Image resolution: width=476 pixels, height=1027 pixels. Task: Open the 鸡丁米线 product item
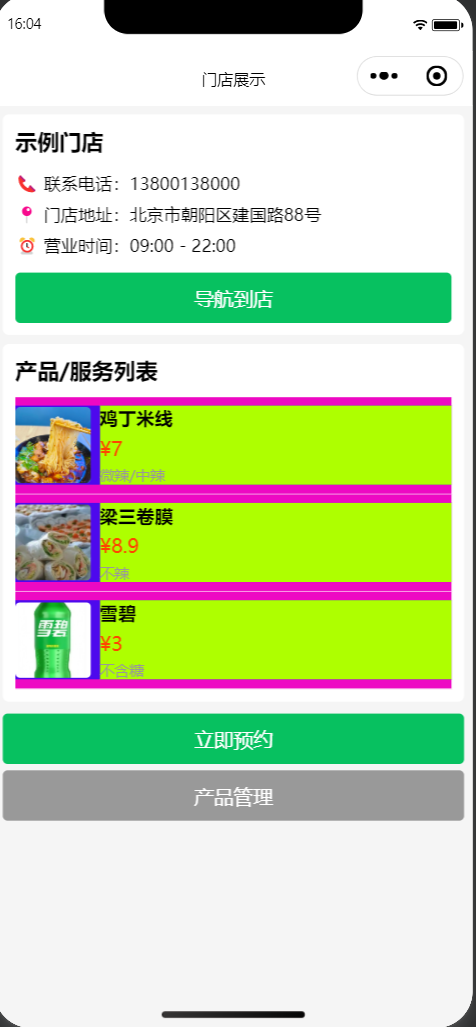(x=233, y=445)
